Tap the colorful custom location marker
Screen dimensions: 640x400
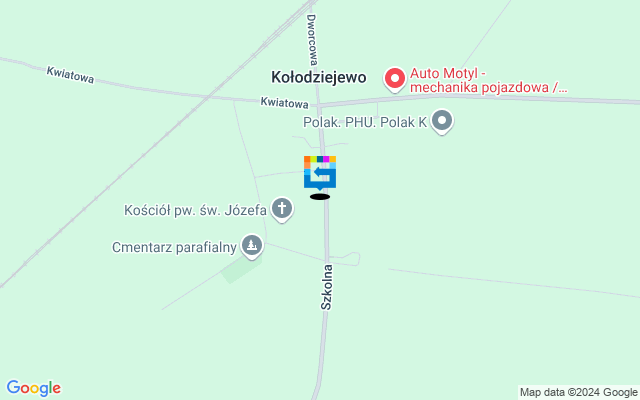click(320, 172)
